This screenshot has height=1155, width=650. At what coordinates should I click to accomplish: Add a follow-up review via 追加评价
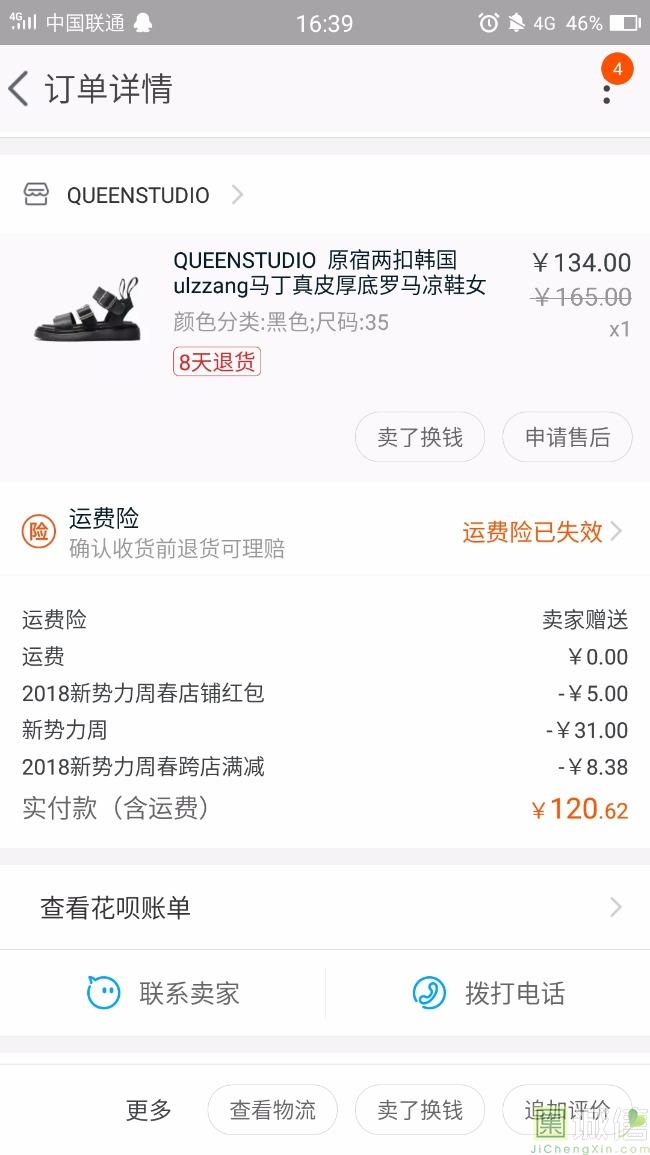(567, 1110)
